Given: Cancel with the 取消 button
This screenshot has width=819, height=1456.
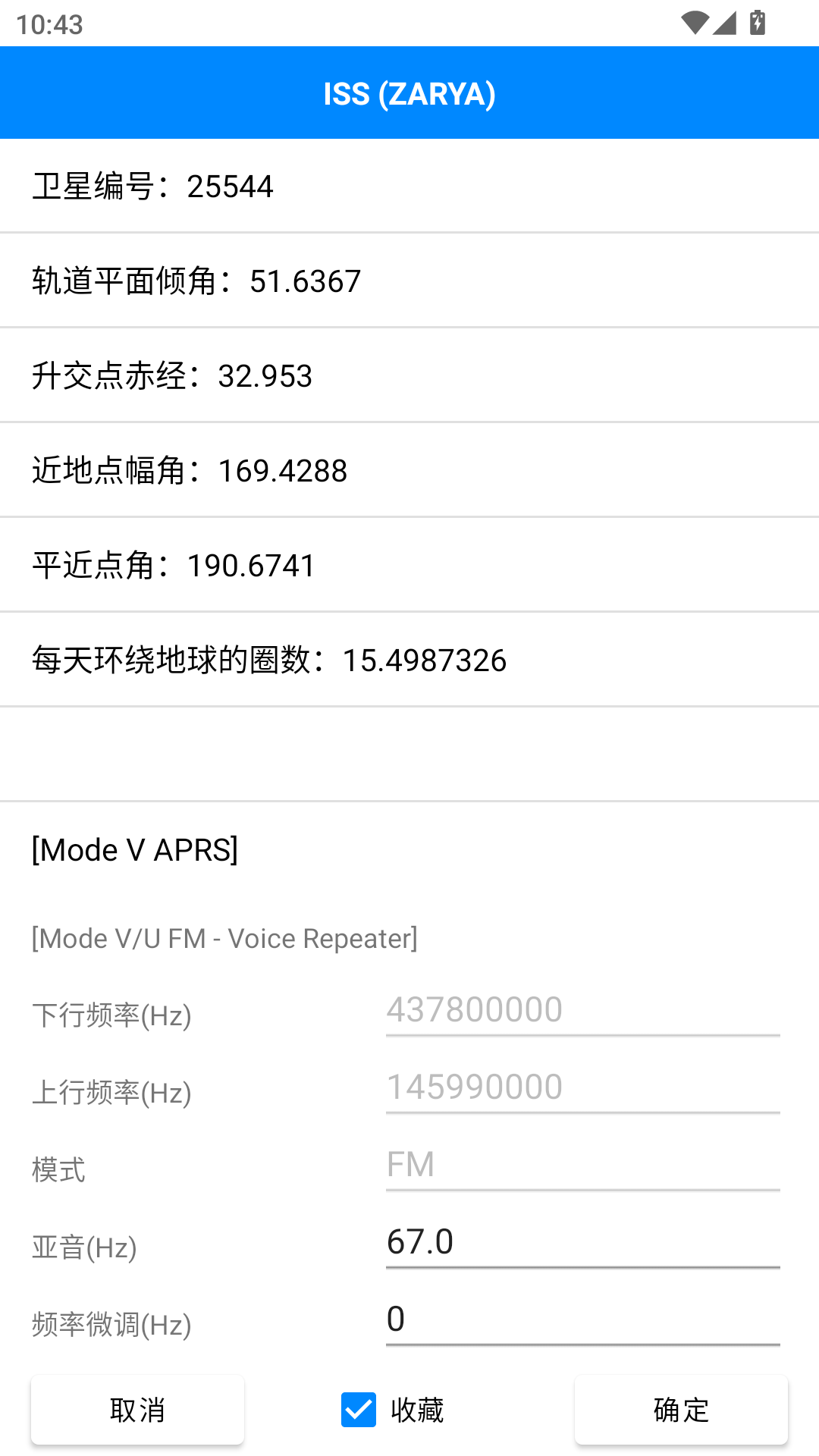Looking at the screenshot, I should pyautogui.click(x=137, y=1410).
